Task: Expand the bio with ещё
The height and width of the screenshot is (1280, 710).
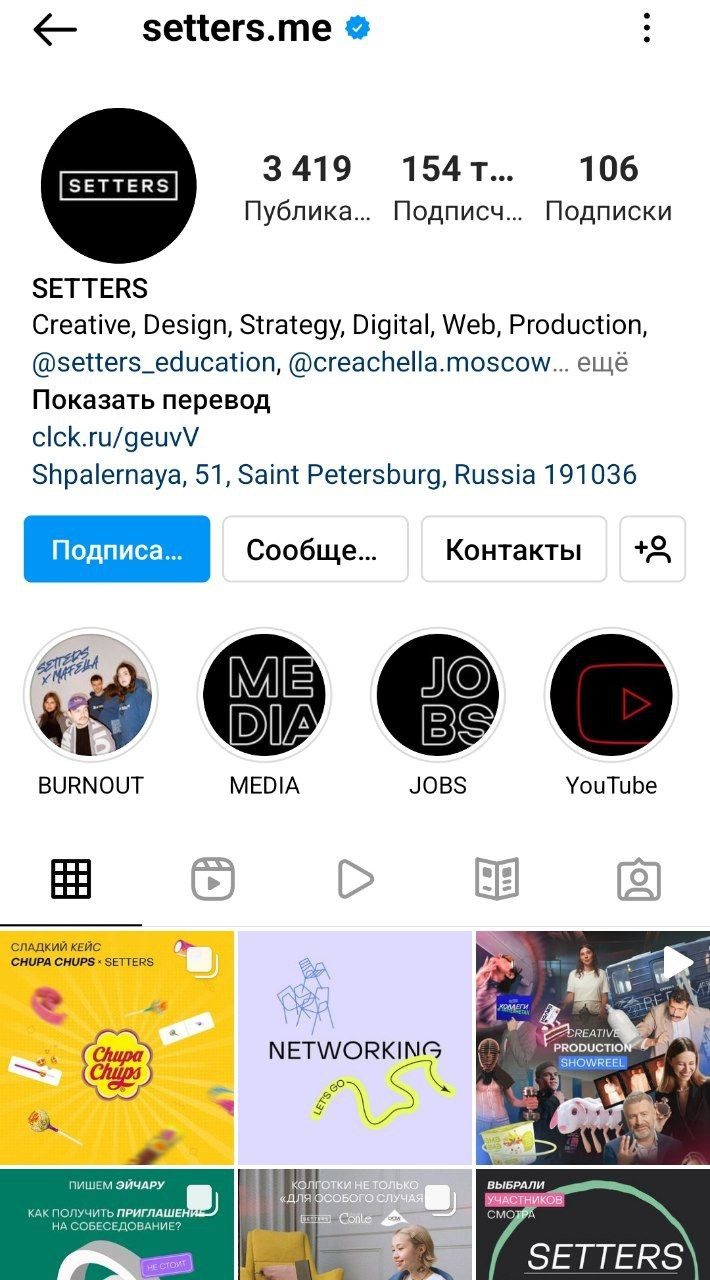Action: click(x=604, y=362)
